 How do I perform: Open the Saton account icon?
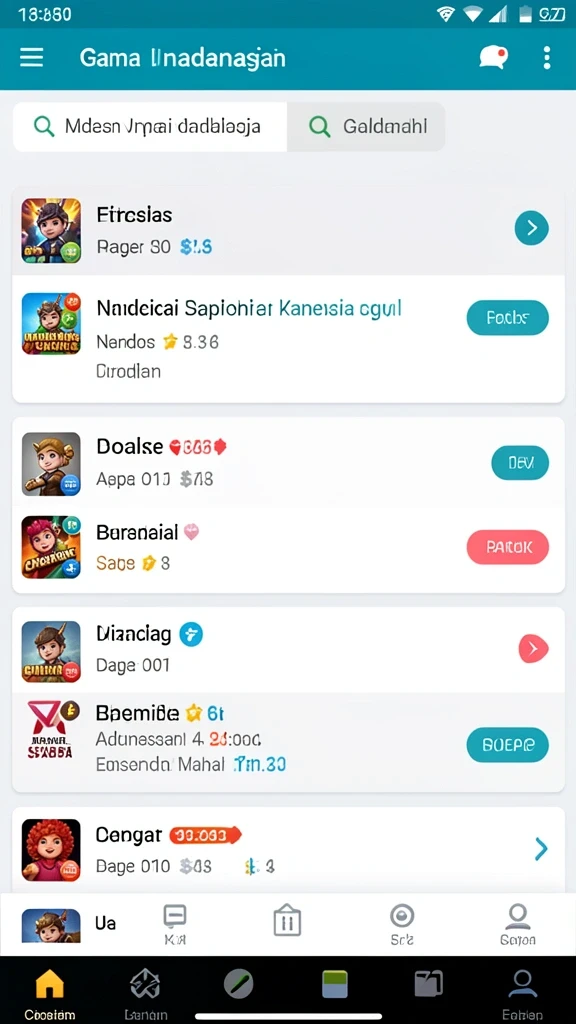coord(517,925)
